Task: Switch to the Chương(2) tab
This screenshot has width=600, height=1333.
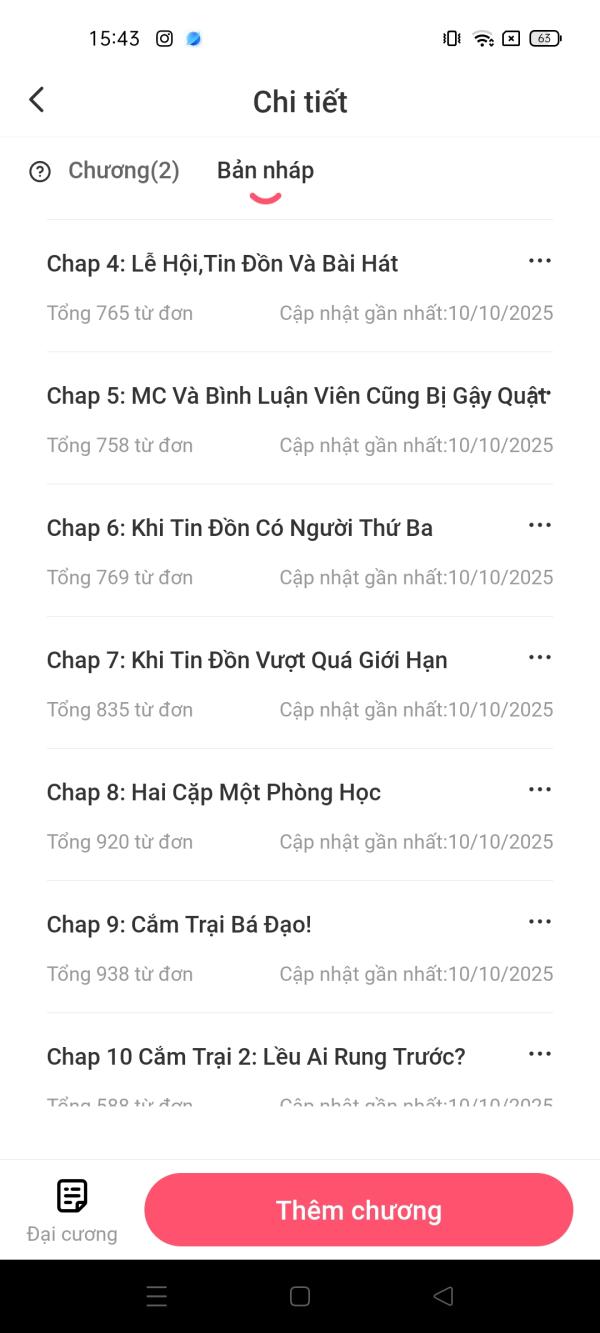Action: point(123,171)
